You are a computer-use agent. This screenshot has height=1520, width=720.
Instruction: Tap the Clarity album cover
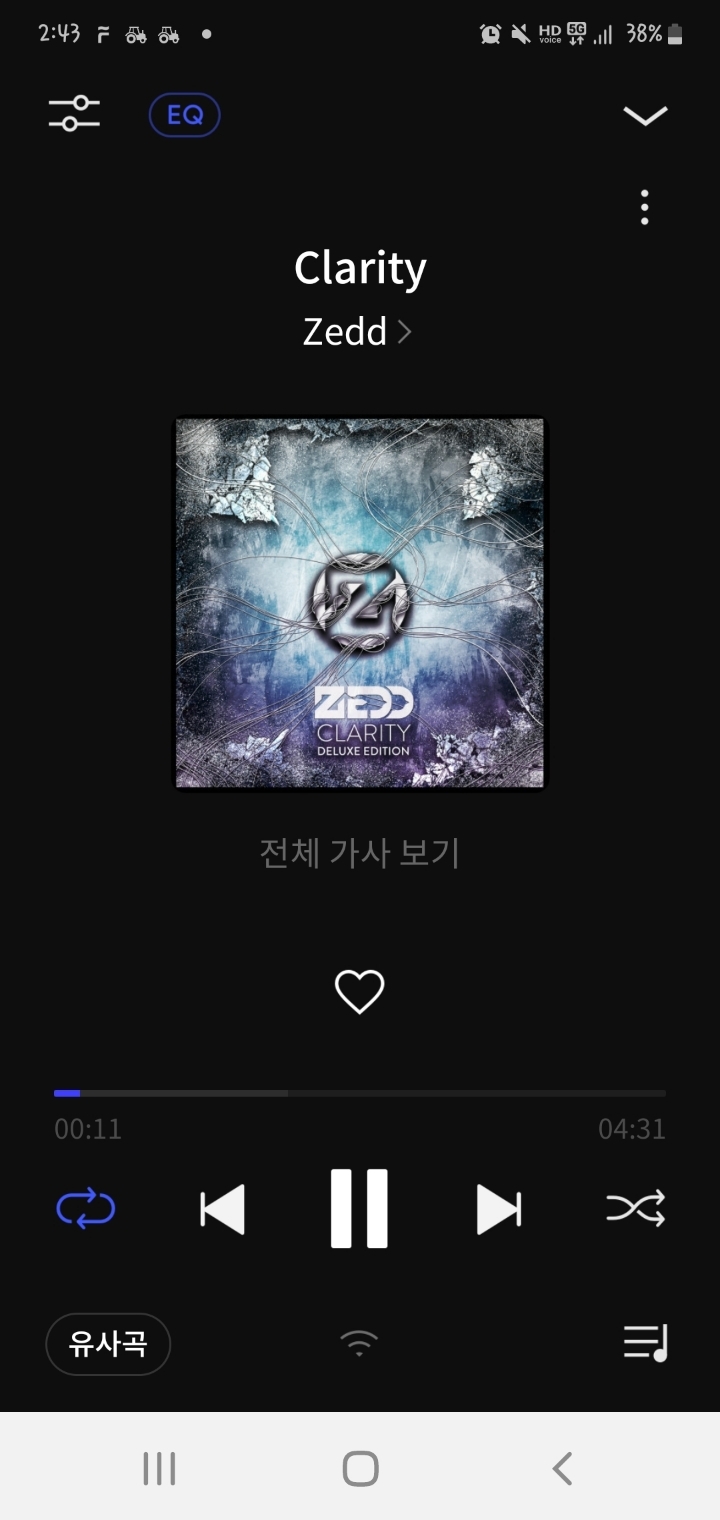(x=360, y=603)
